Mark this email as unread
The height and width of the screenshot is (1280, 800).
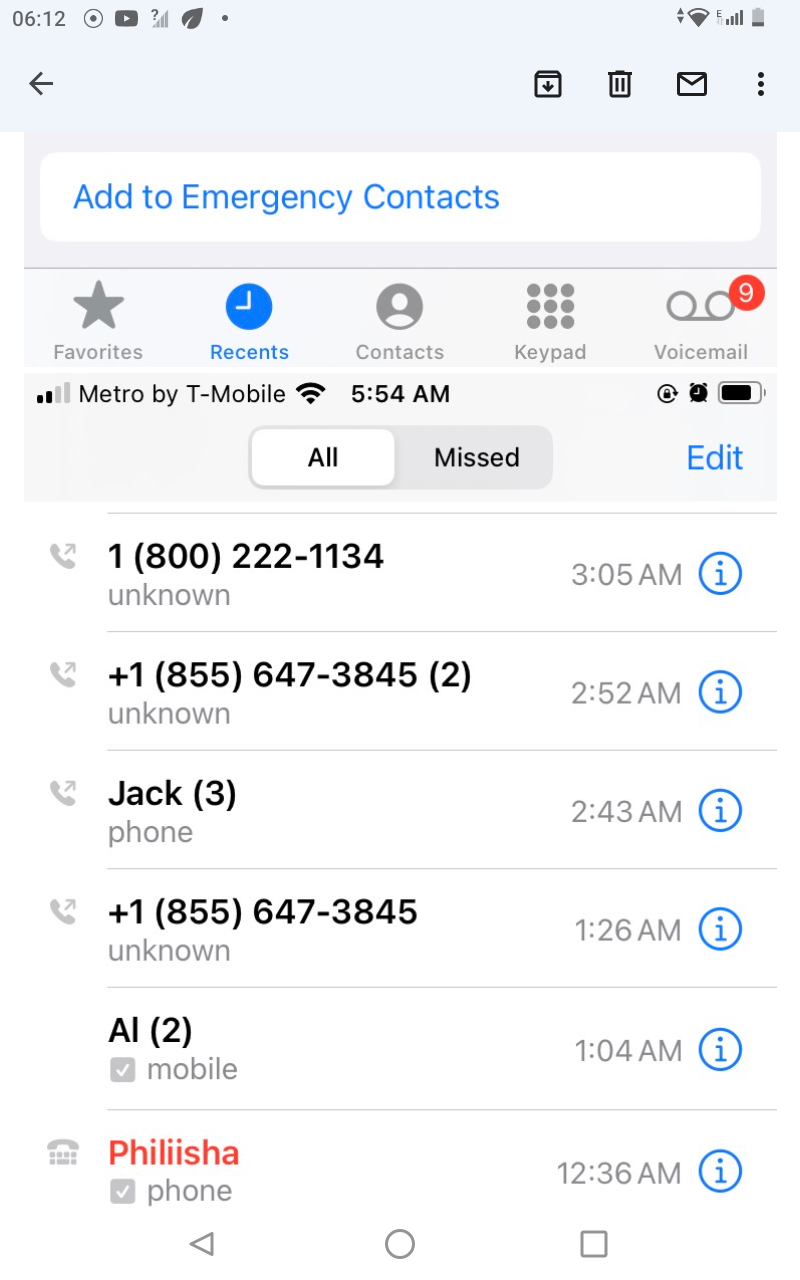click(692, 85)
